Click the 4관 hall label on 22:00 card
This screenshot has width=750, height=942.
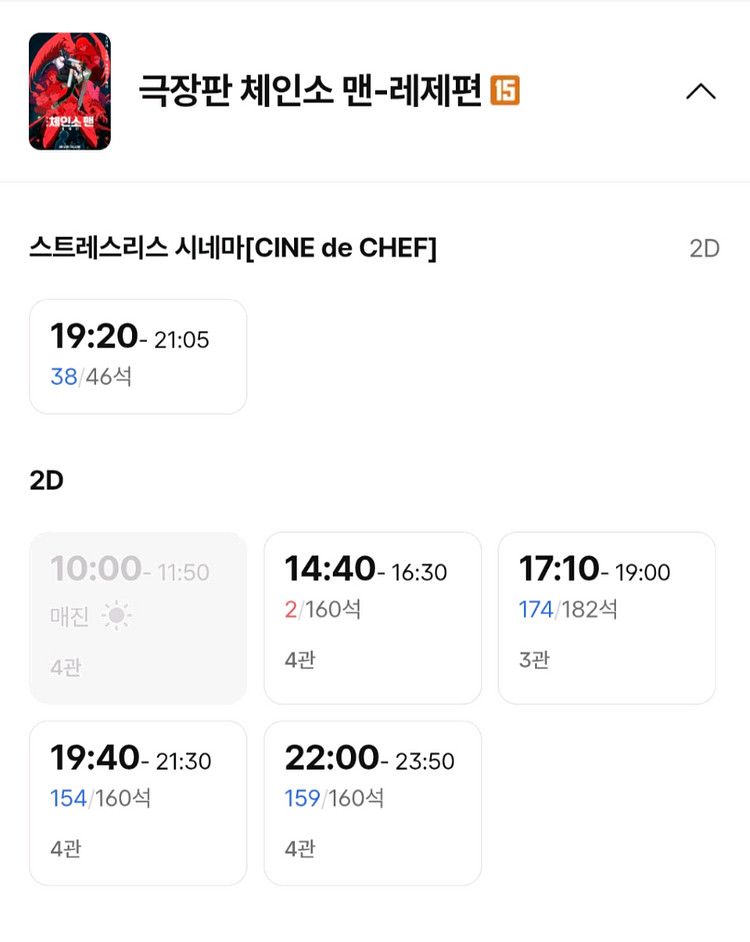[301, 849]
